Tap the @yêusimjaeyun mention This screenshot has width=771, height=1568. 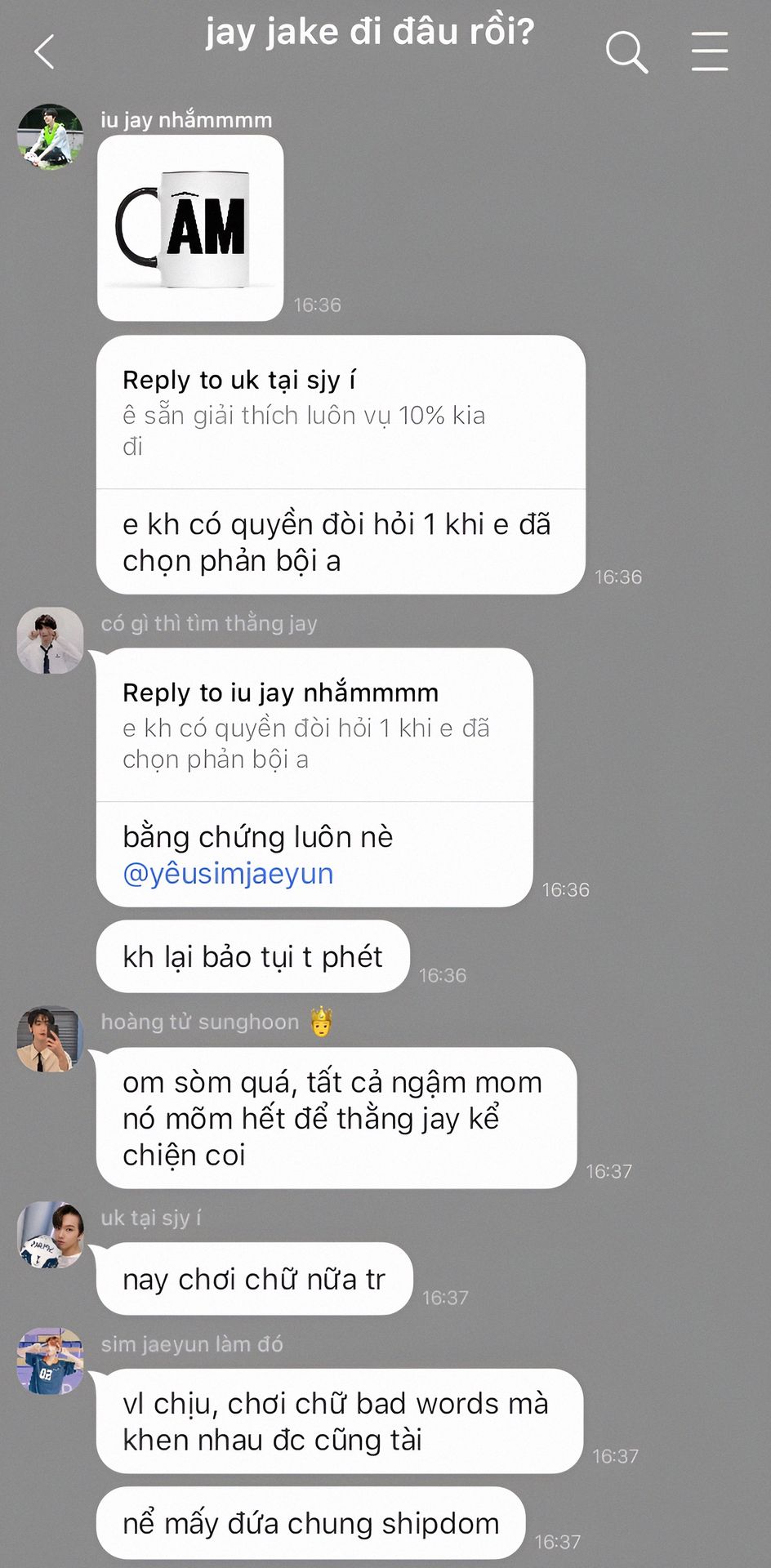pos(228,874)
